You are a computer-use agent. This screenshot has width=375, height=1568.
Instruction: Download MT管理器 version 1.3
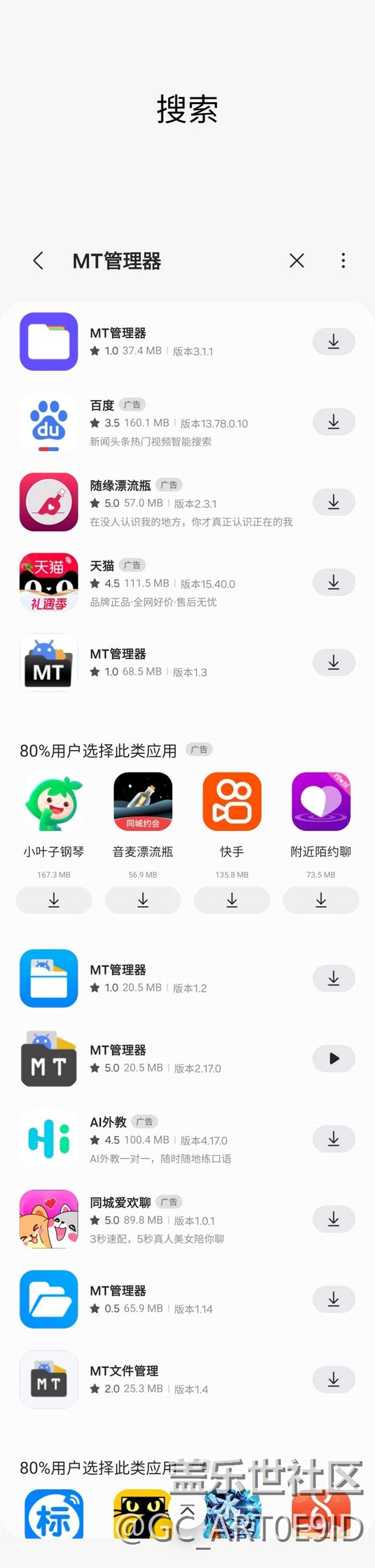[x=333, y=663]
